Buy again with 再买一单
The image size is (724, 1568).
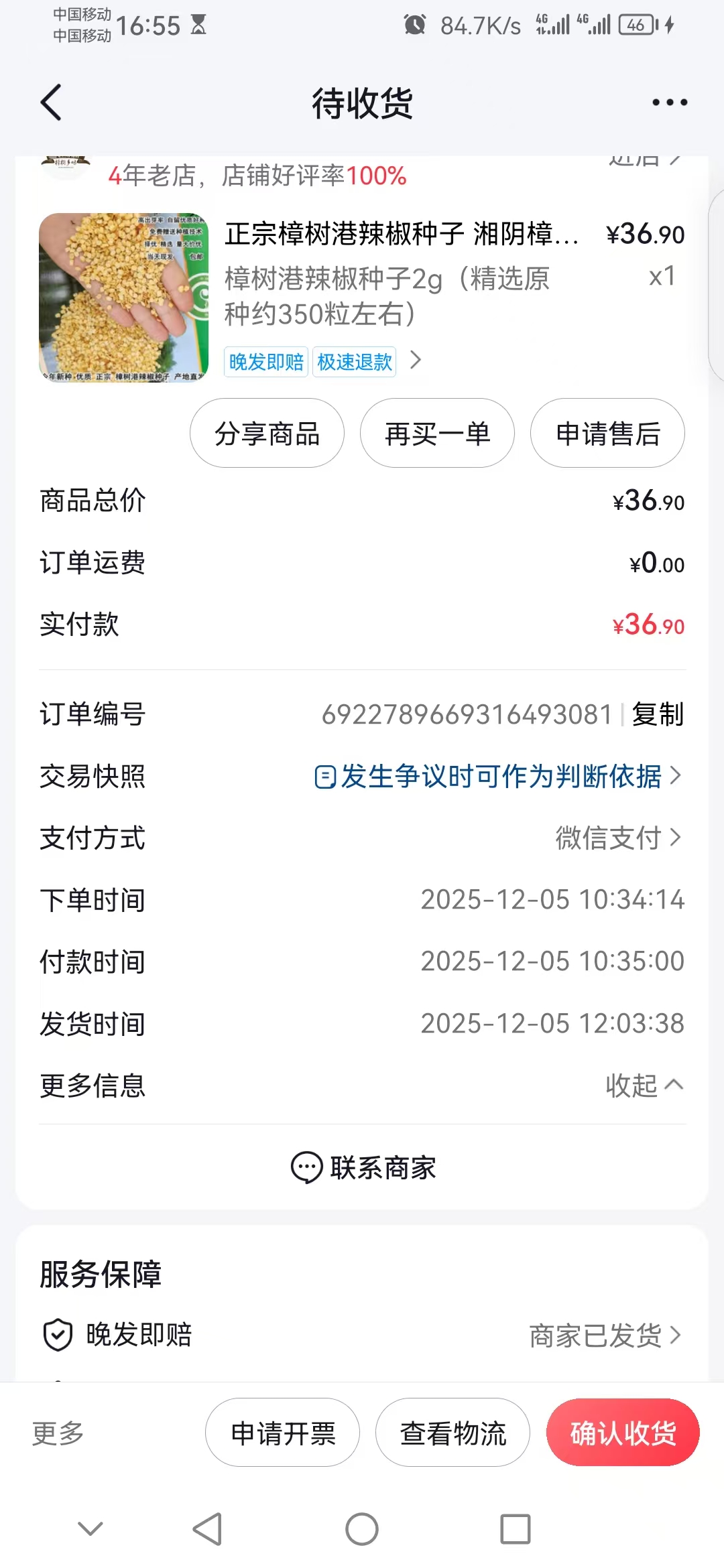[x=437, y=434]
